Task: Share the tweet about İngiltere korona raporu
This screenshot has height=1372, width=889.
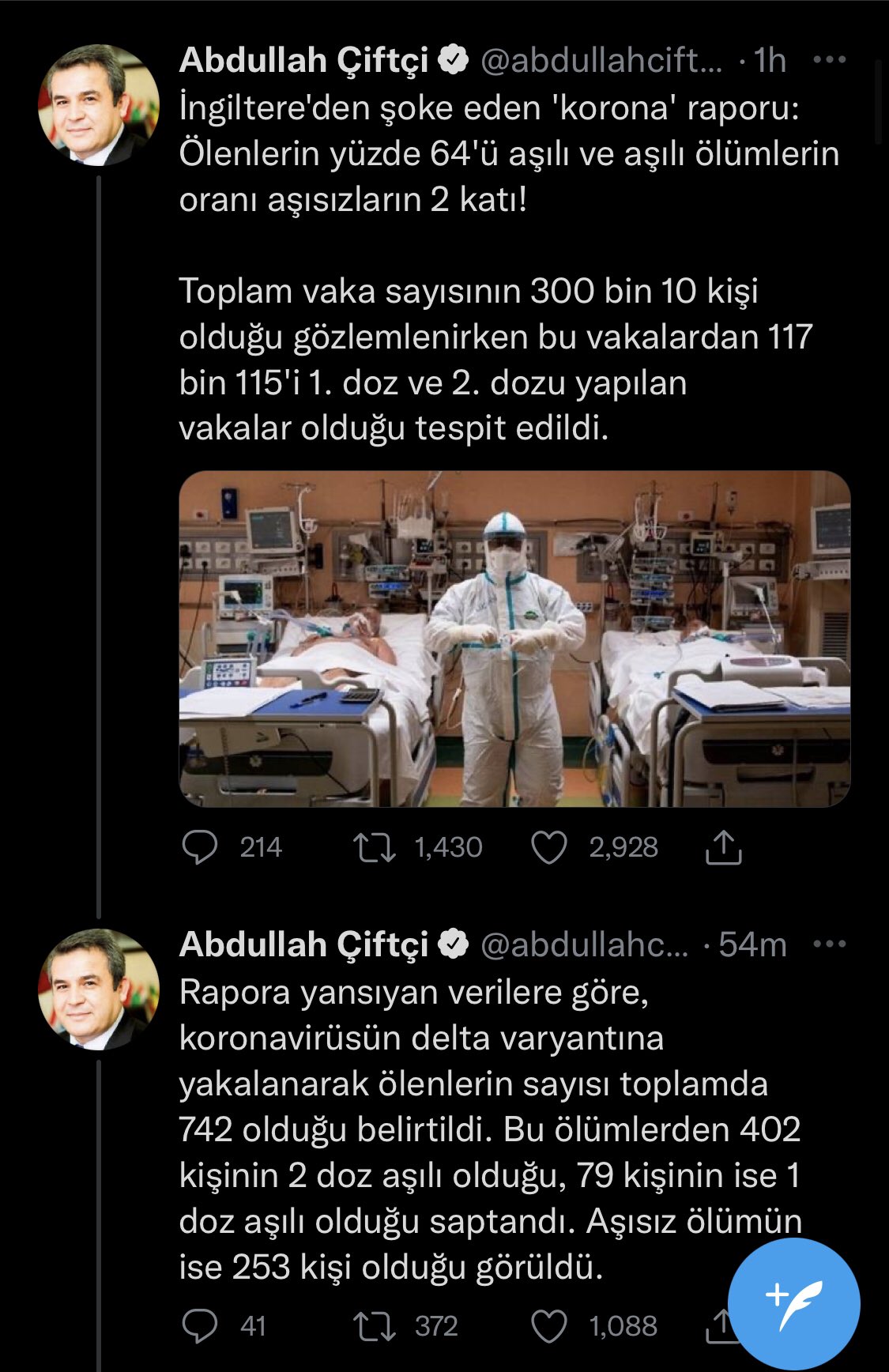Action: click(x=722, y=848)
